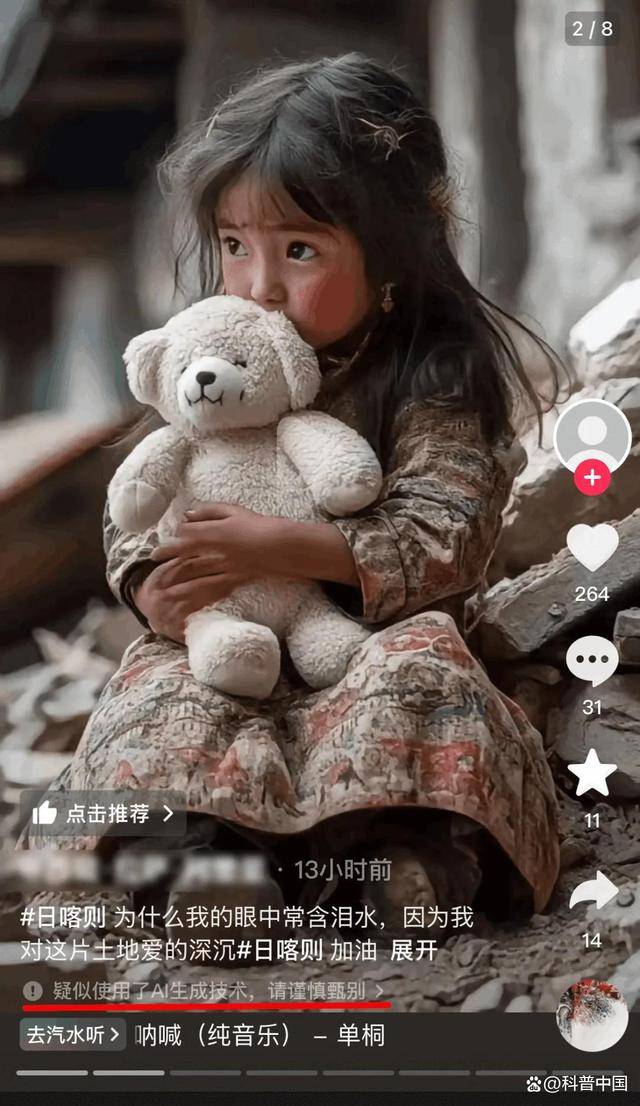Open the poster's profile avatar
Viewport: 640px width, 1106px height.
point(592,435)
